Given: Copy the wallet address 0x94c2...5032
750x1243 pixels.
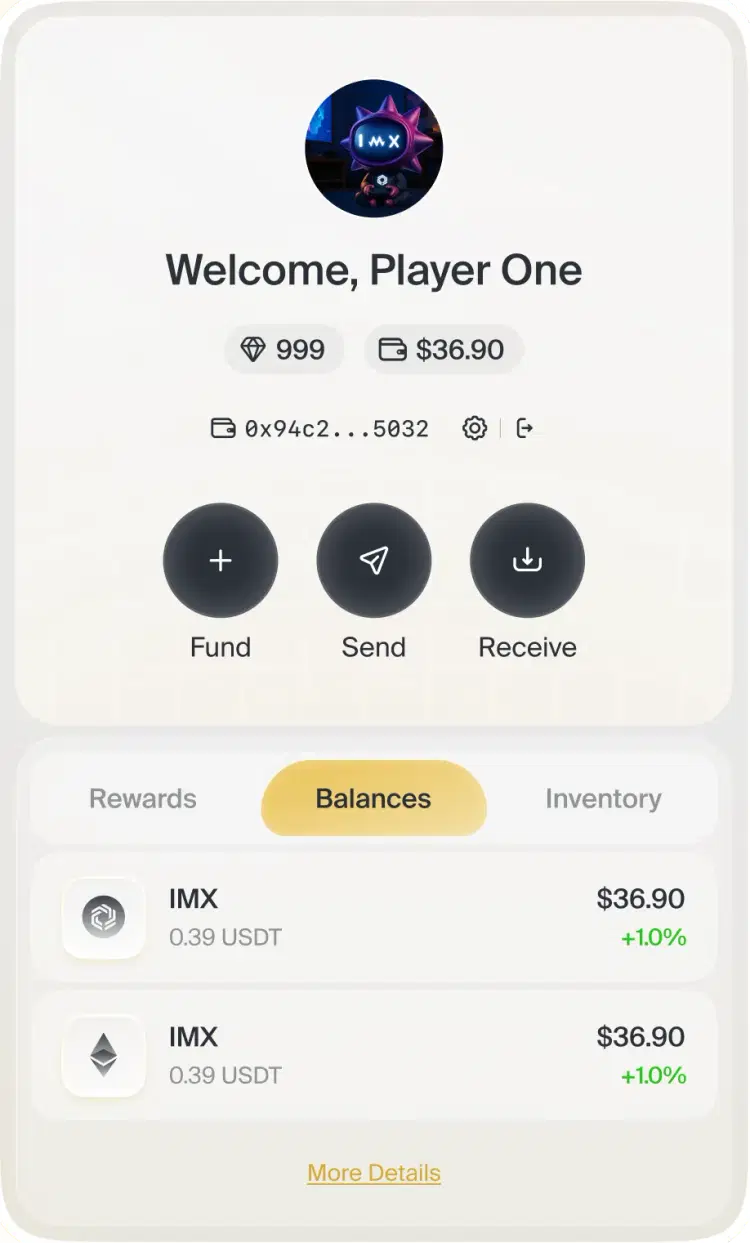Looking at the screenshot, I should pyautogui.click(x=335, y=428).
